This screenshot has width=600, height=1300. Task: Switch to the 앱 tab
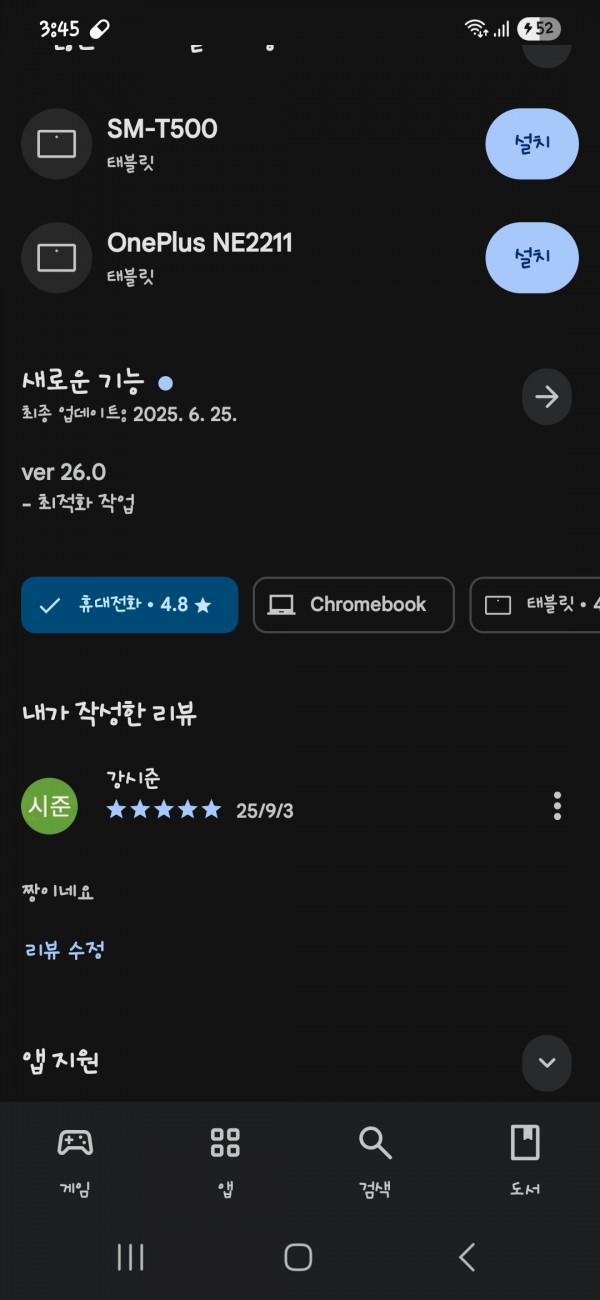point(225,1162)
